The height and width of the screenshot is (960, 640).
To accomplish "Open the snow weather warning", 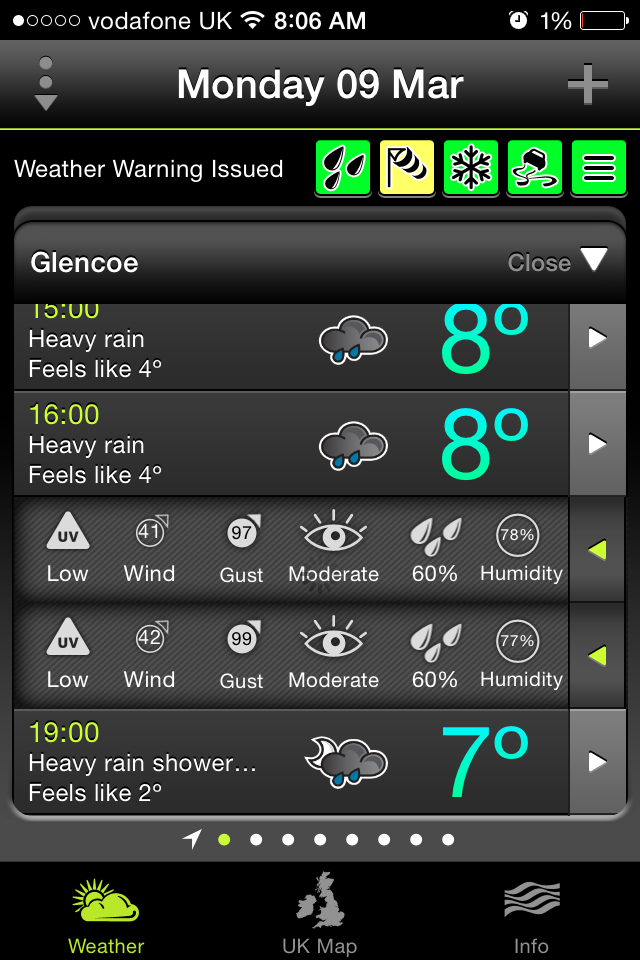I will pos(471,168).
